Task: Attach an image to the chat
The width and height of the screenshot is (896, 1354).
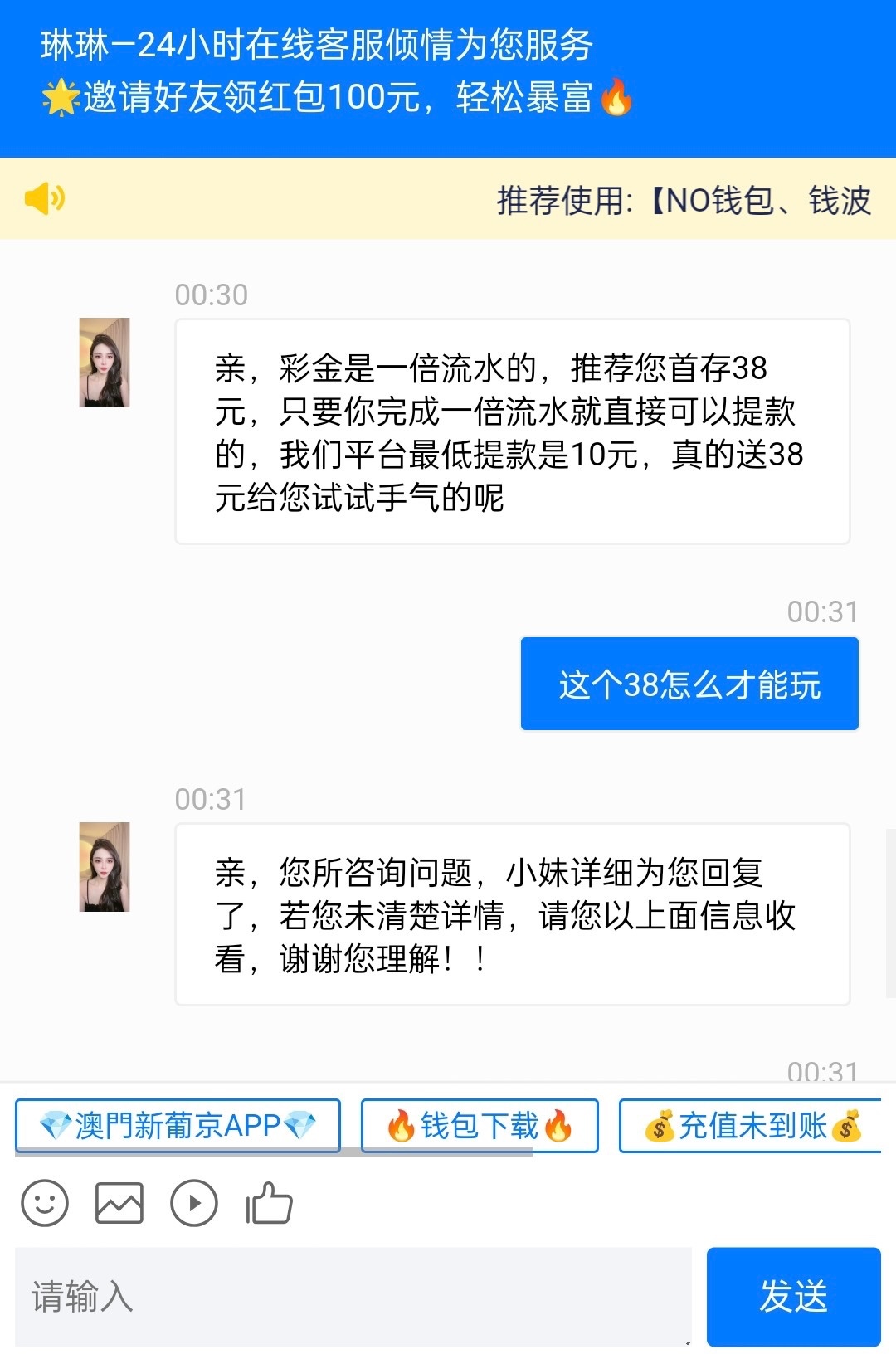Action: coord(119,1203)
